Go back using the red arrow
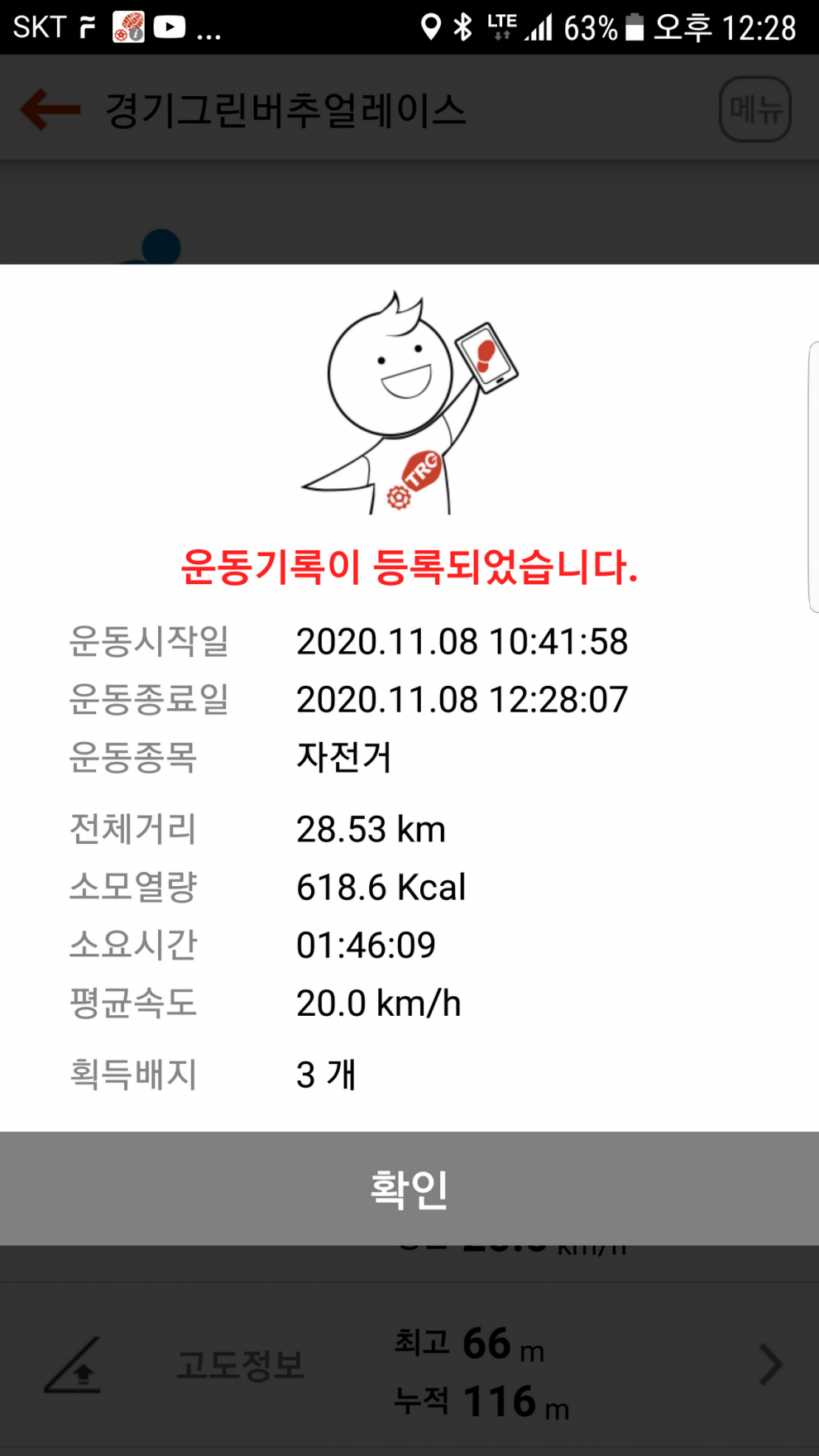The width and height of the screenshot is (819, 1456). coord(50,109)
